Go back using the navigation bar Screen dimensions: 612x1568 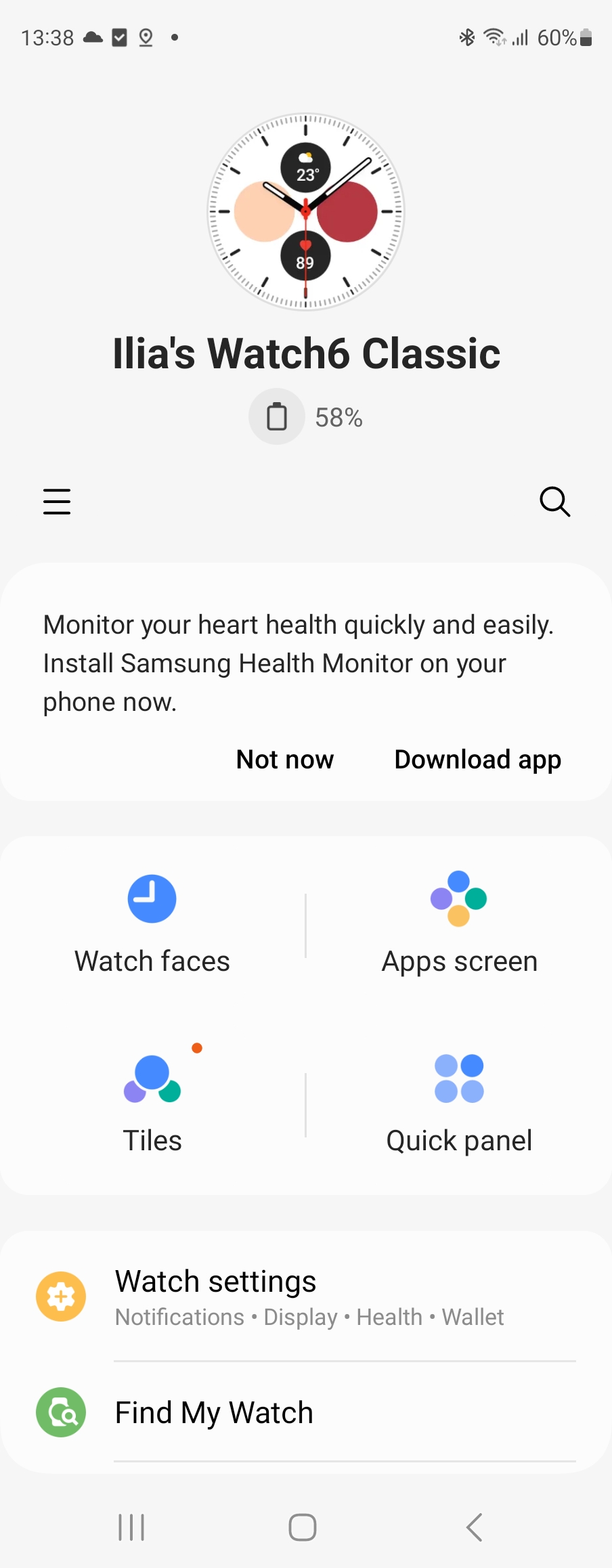pyautogui.click(x=474, y=1527)
